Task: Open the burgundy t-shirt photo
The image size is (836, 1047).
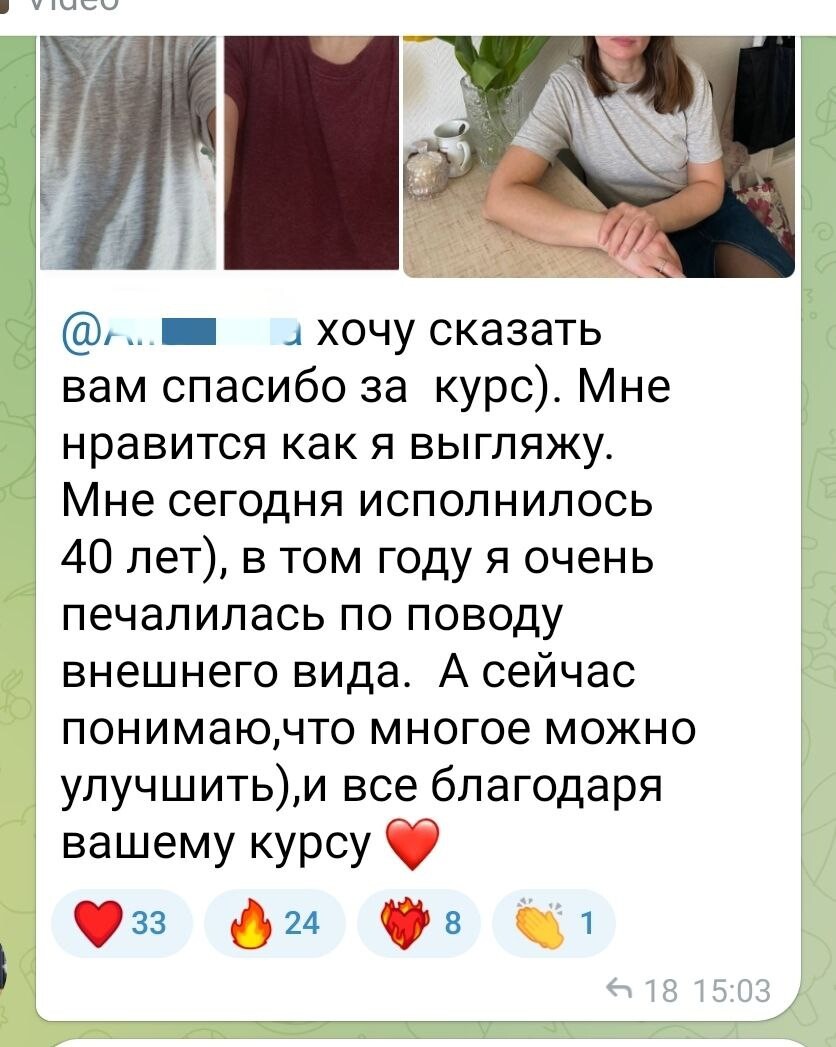Action: pos(309,152)
